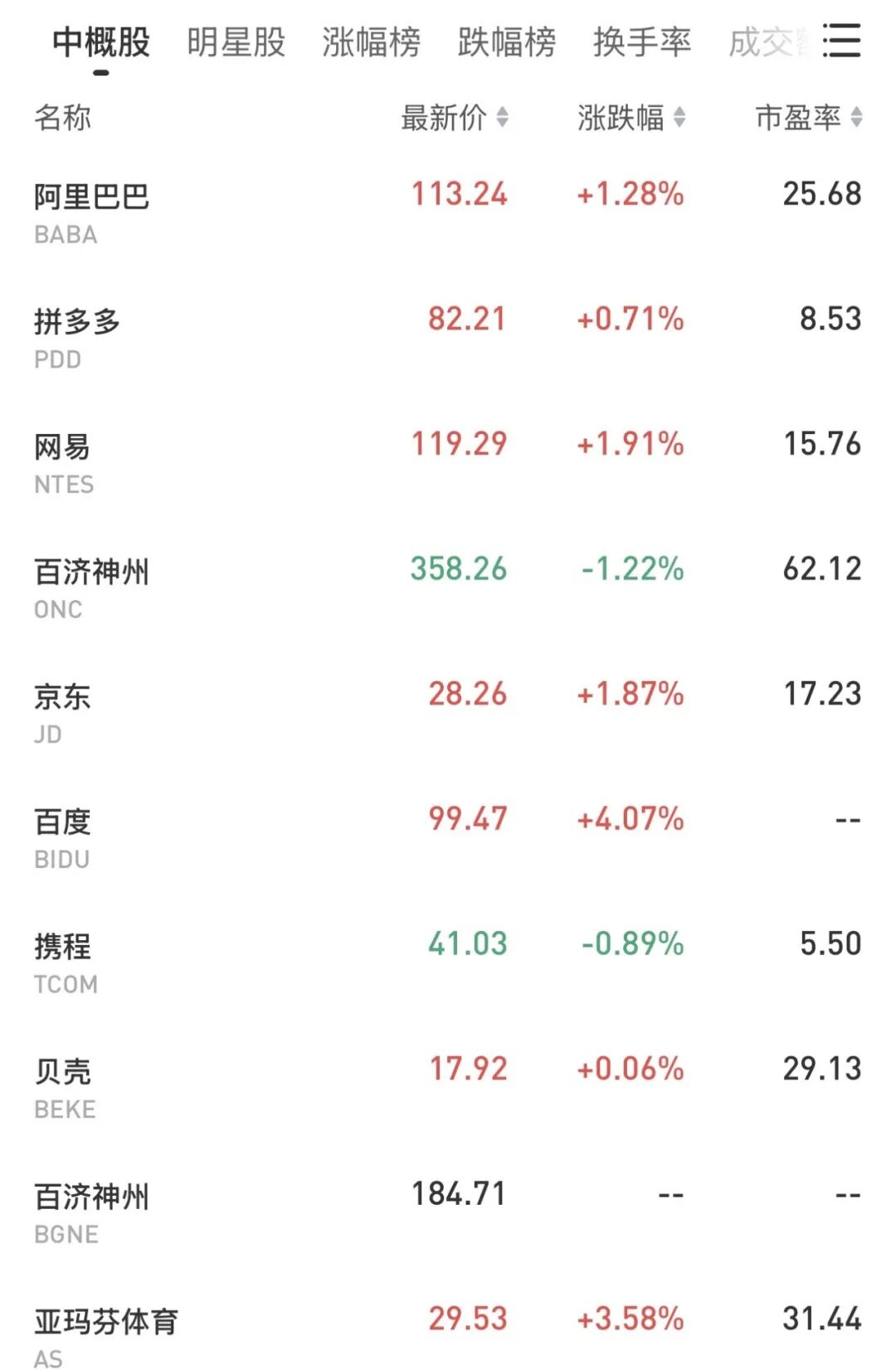The height and width of the screenshot is (1370, 896).
Task: Select the 跌幅榜 tab
Action: coord(507,42)
